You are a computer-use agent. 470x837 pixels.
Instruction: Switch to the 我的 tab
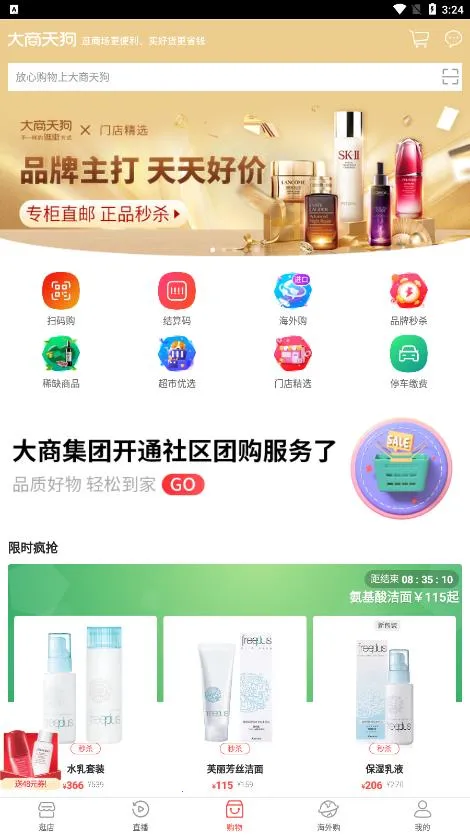pos(422,816)
